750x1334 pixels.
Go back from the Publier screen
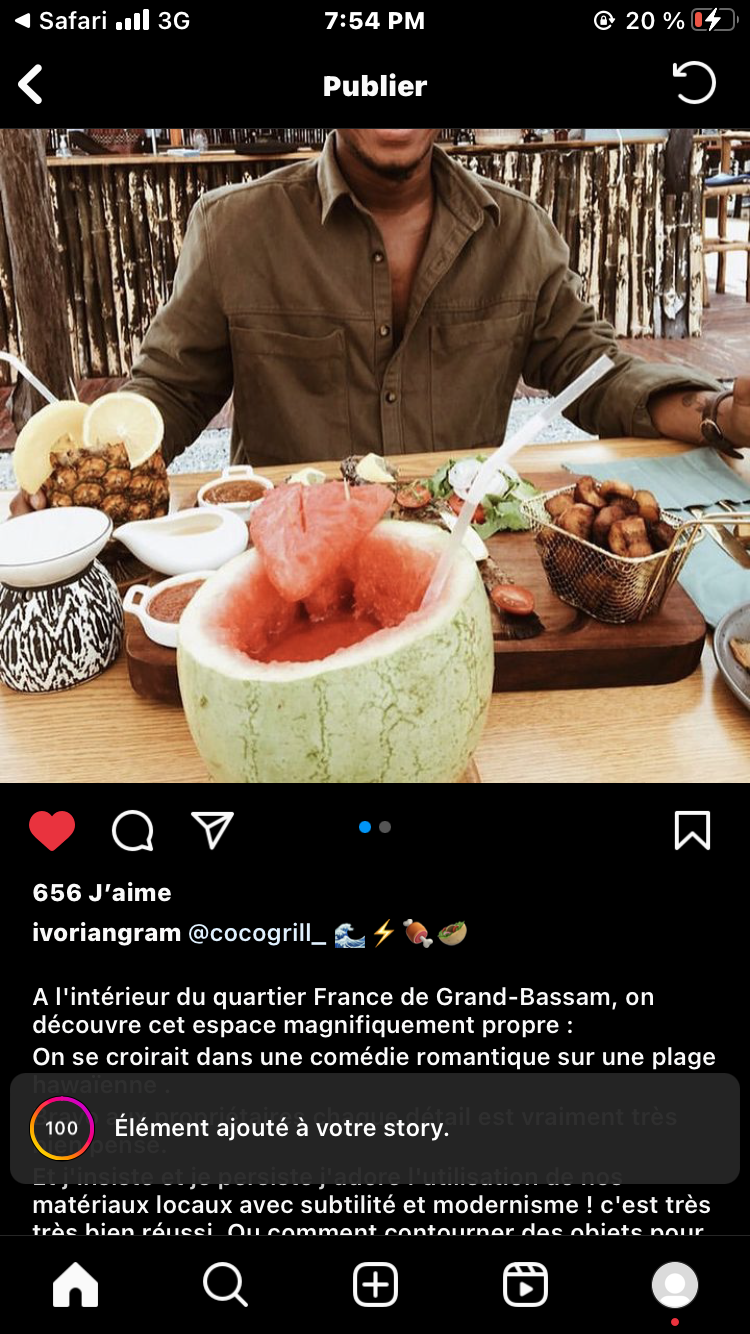32,85
